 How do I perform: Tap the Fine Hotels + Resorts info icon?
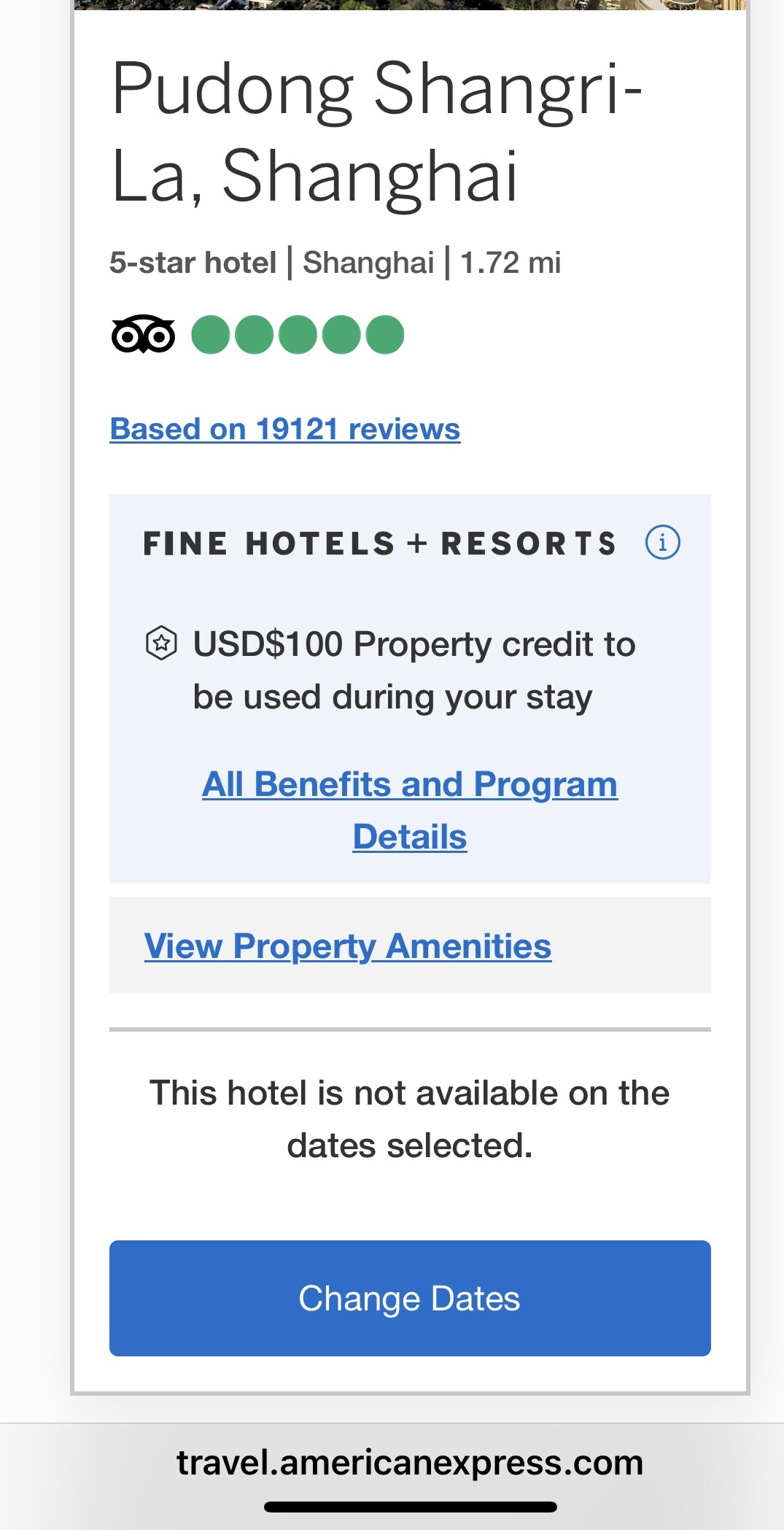point(662,543)
